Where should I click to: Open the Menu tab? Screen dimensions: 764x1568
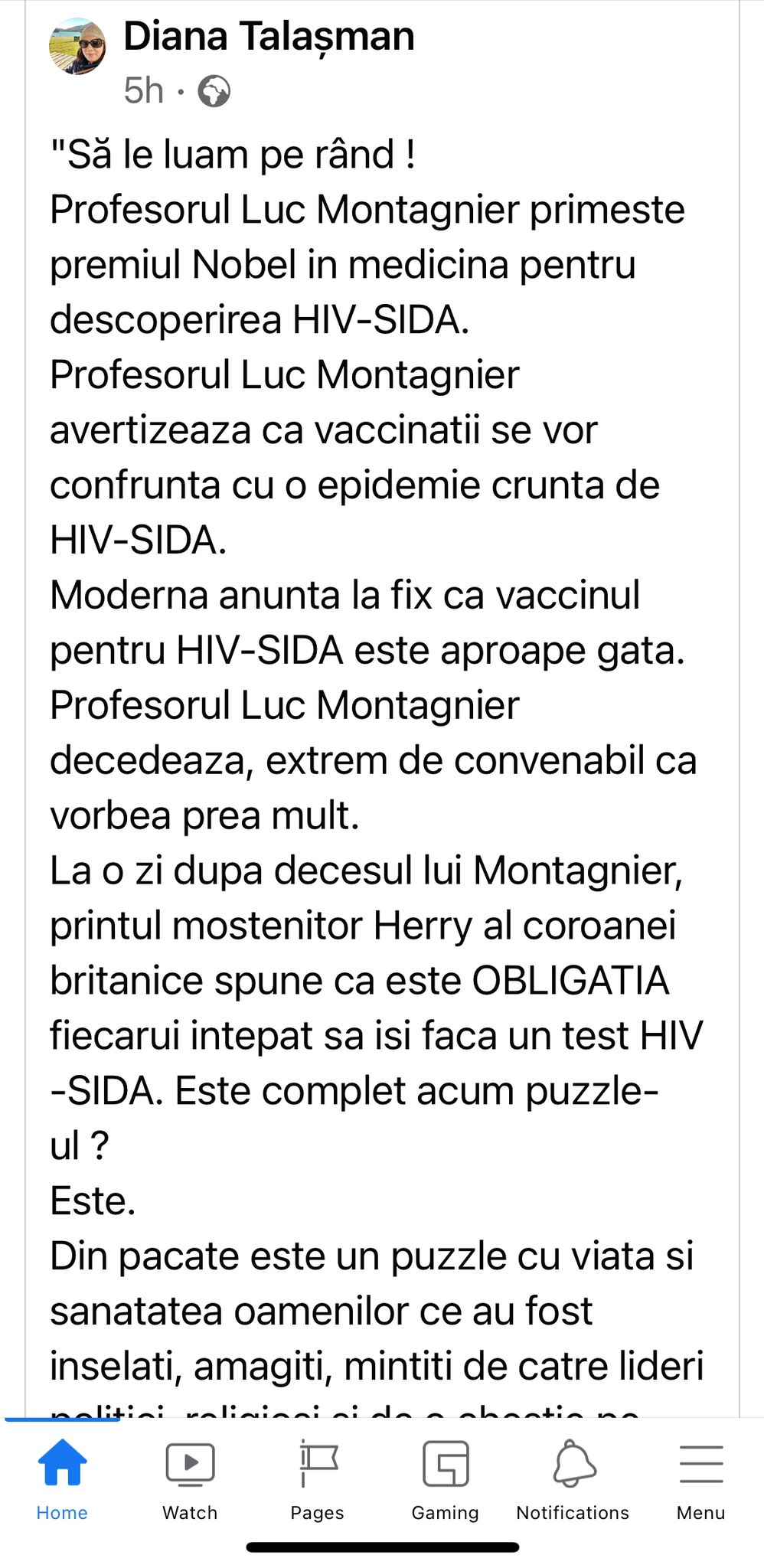pyautogui.click(x=700, y=1479)
